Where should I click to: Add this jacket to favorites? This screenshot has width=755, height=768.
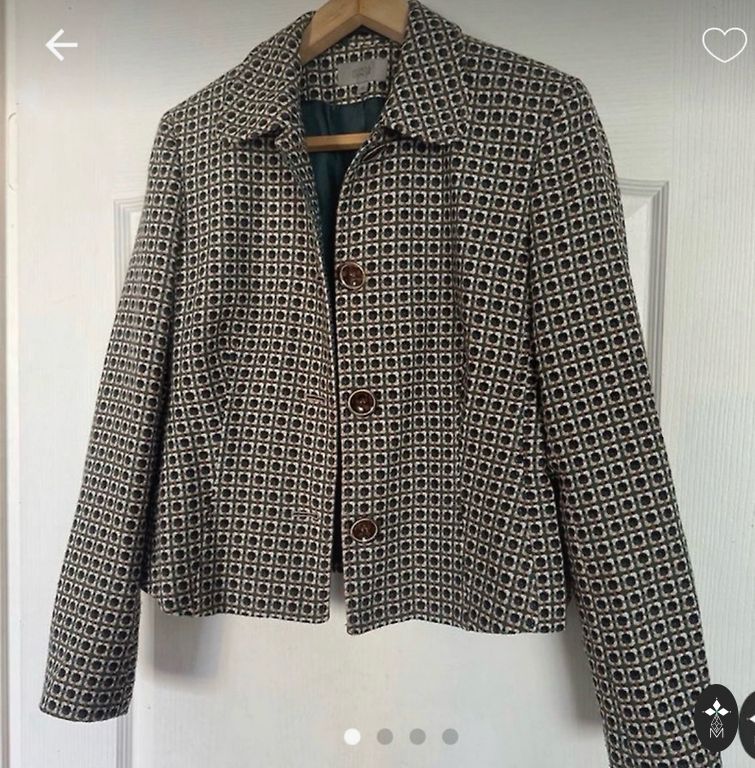point(724,45)
